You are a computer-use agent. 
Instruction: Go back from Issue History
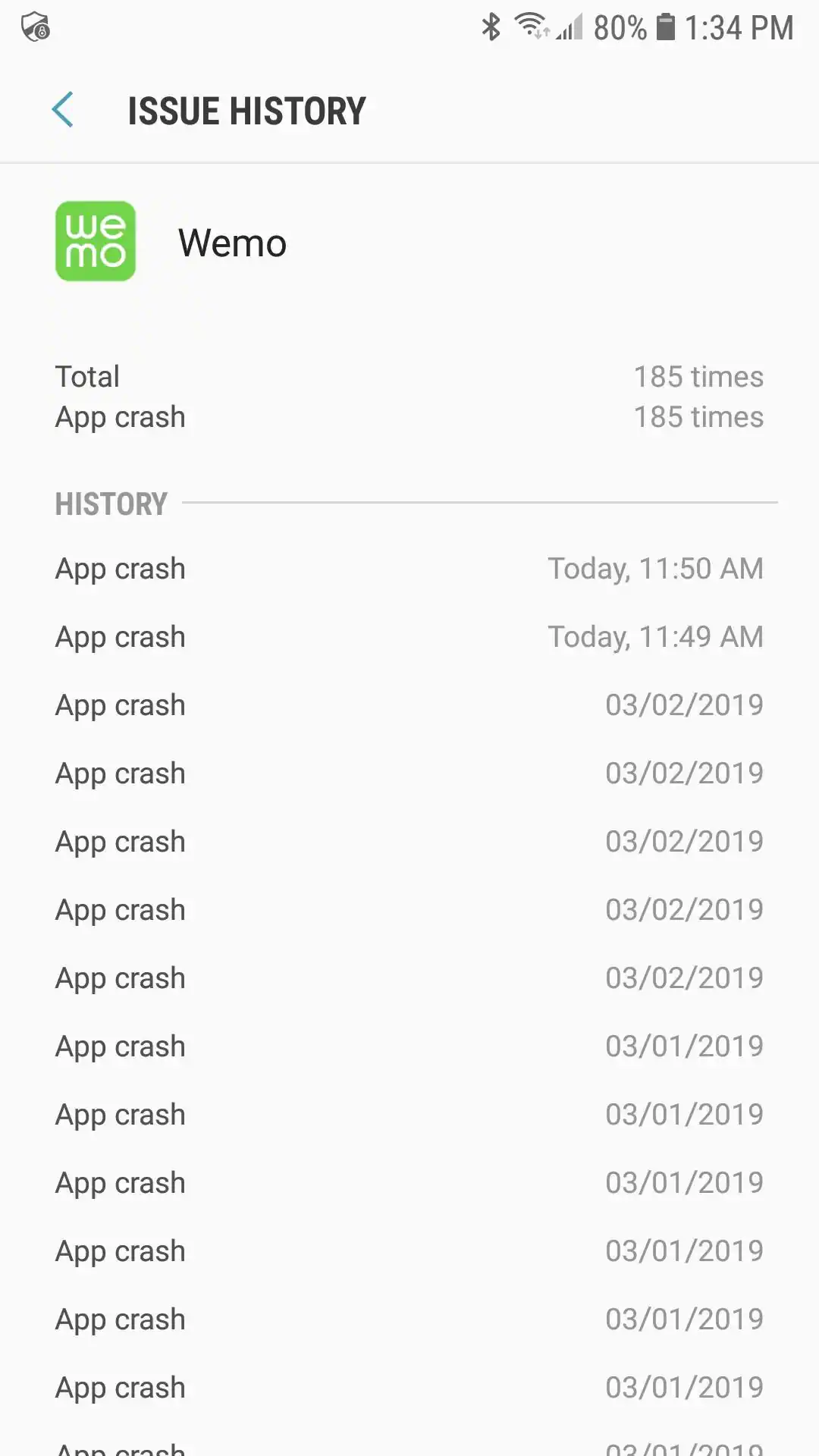(63, 110)
